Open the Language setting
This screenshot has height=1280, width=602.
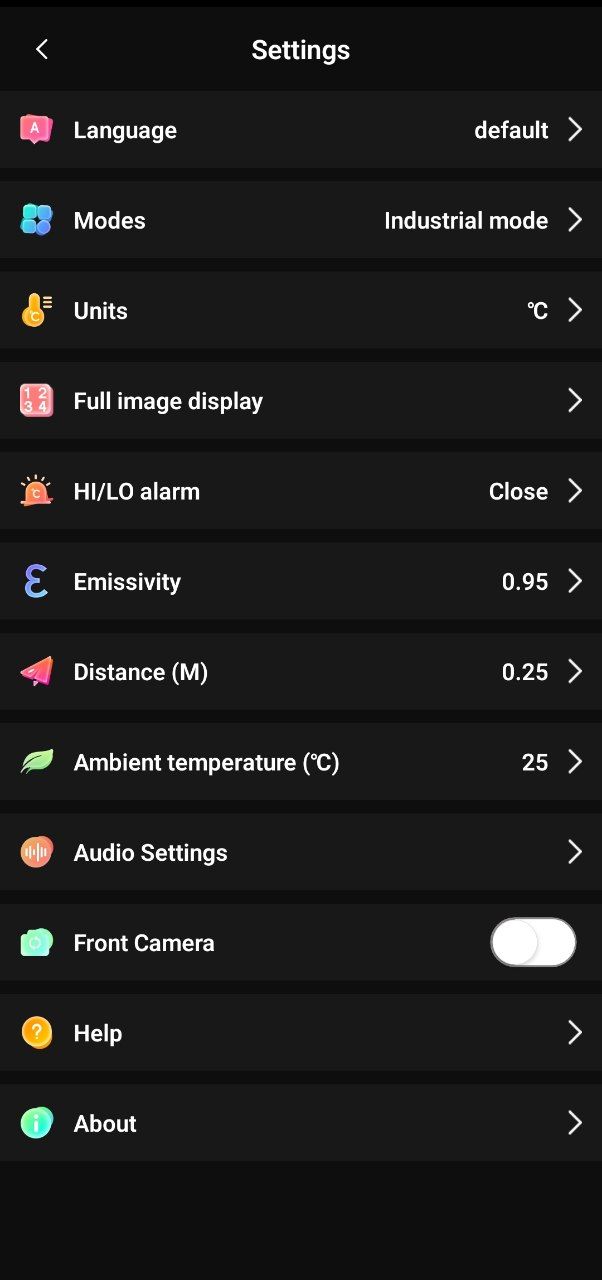coord(300,130)
